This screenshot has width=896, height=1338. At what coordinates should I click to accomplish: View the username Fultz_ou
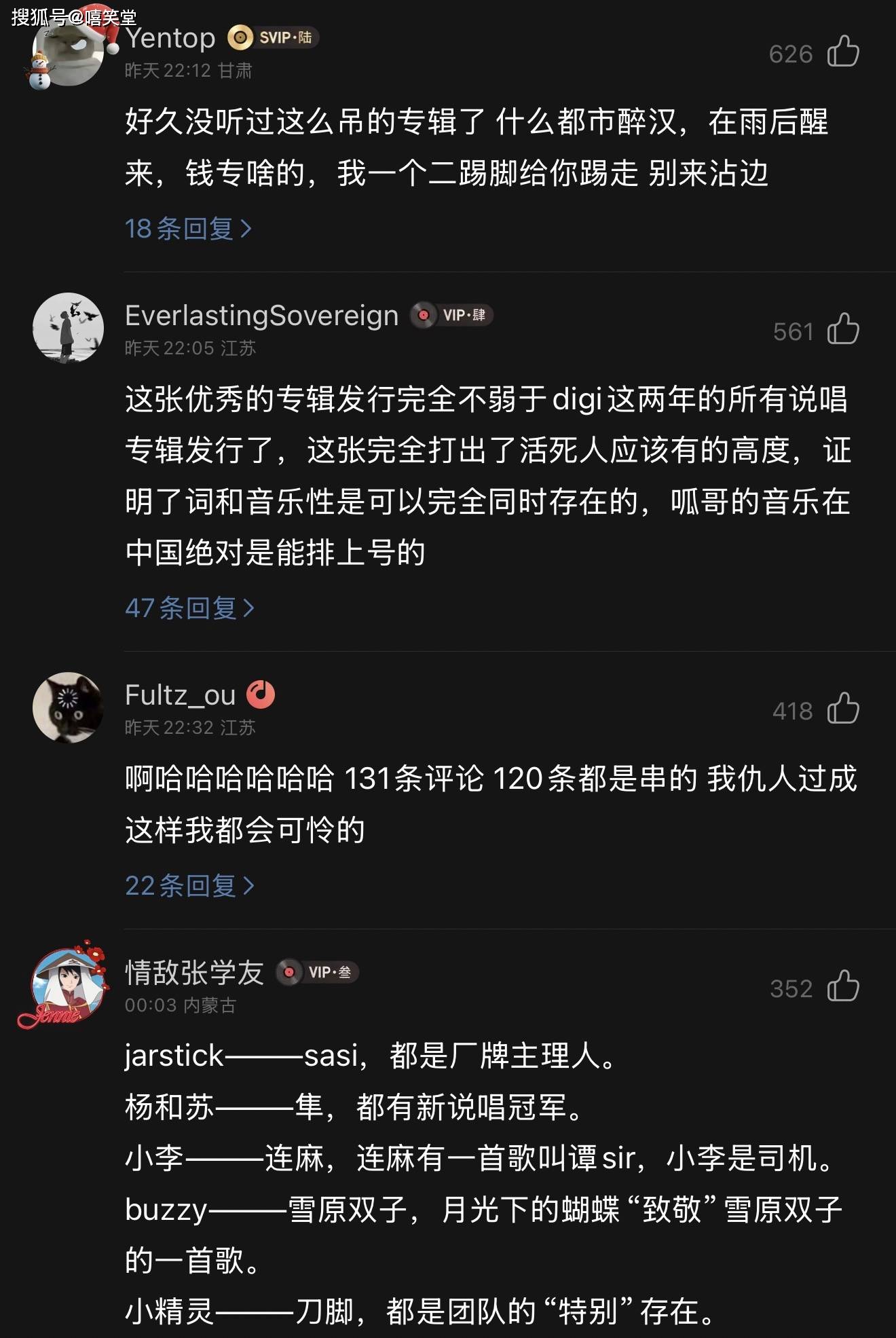coord(180,695)
